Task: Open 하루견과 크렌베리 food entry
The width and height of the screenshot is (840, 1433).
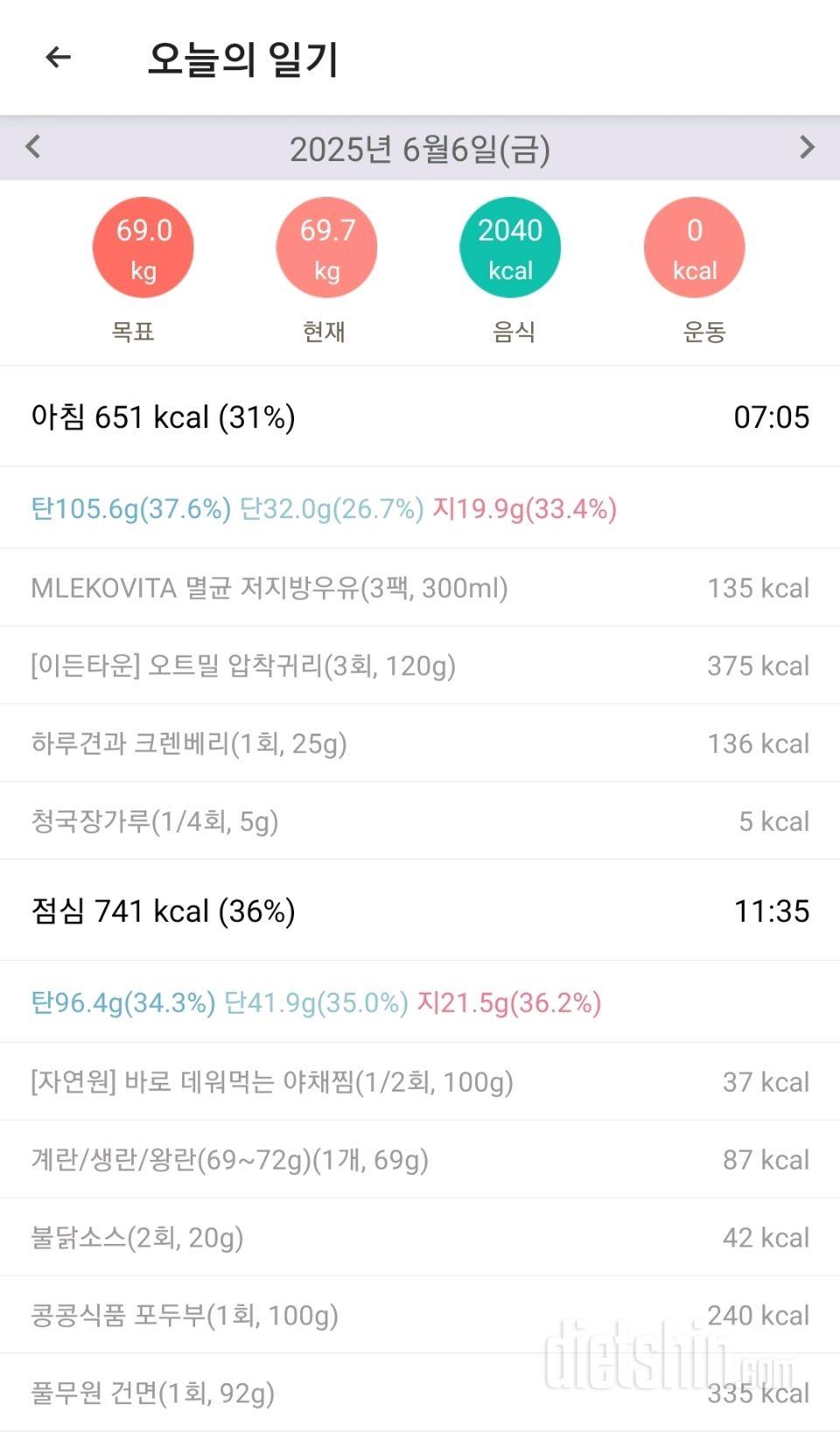Action: tap(420, 743)
